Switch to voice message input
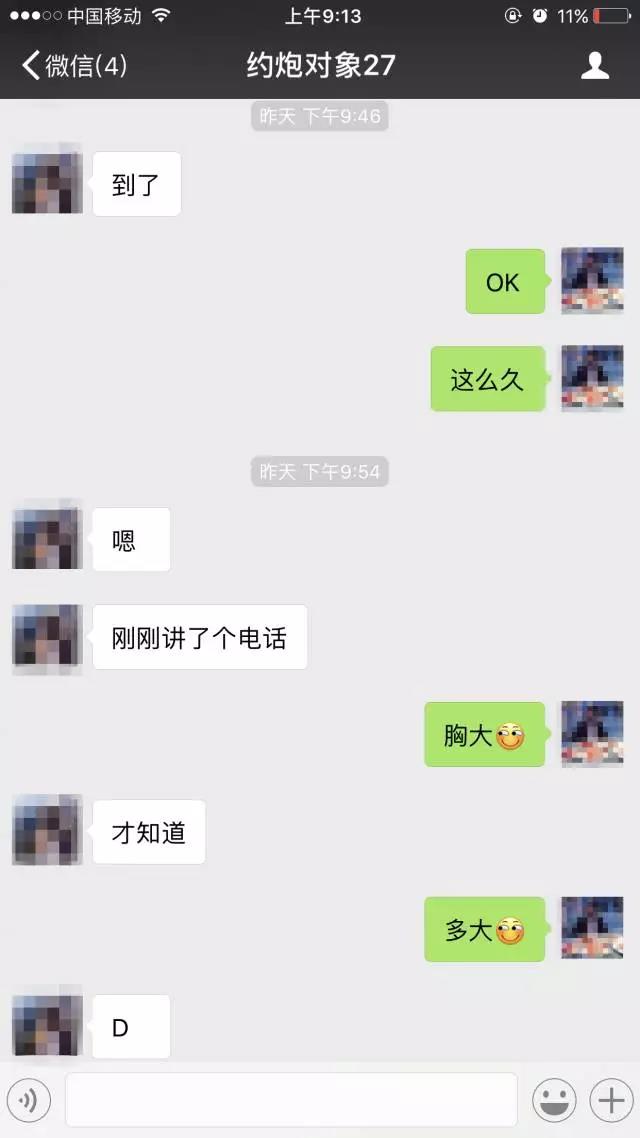 [x=28, y=1100]
